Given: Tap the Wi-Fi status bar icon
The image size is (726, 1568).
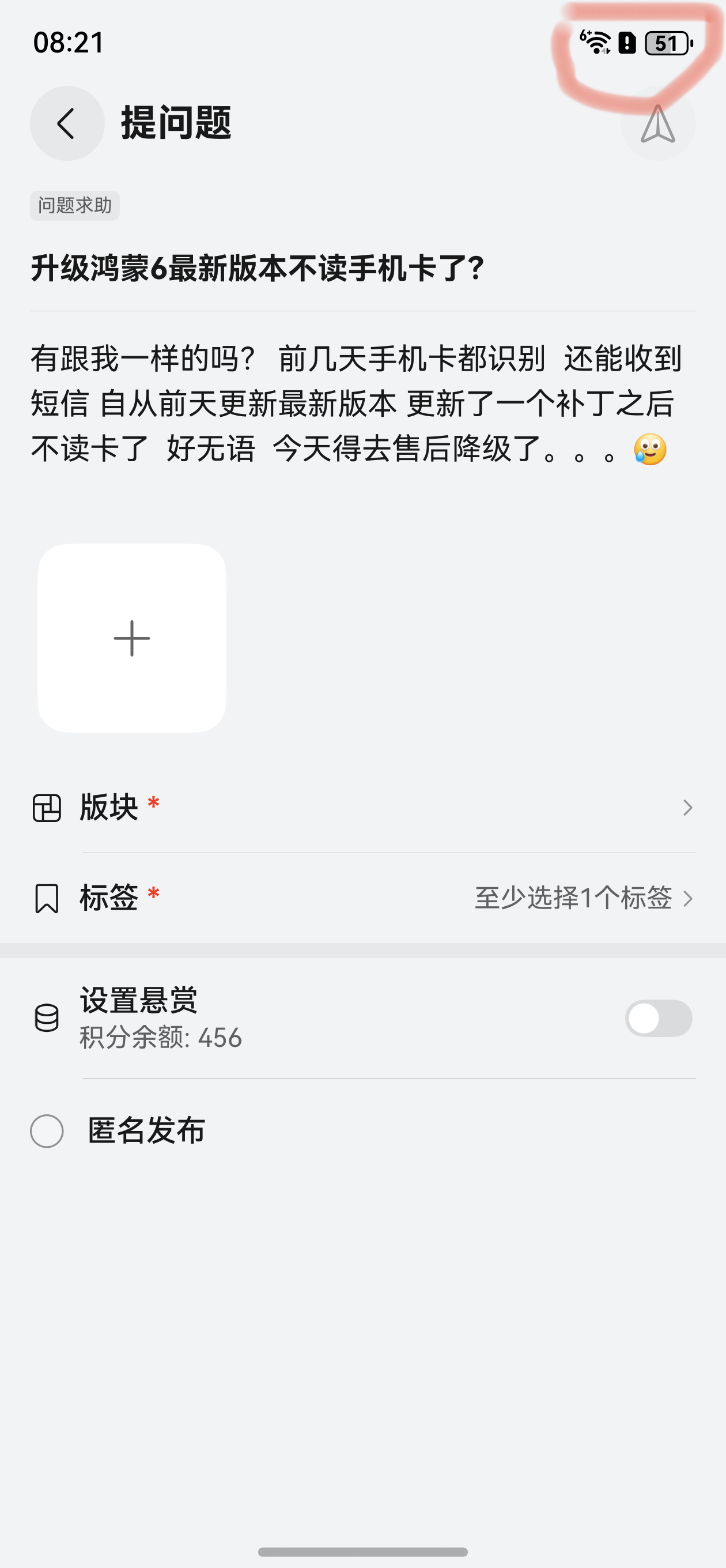Looking at the screenshot, I should pos(597,42).
